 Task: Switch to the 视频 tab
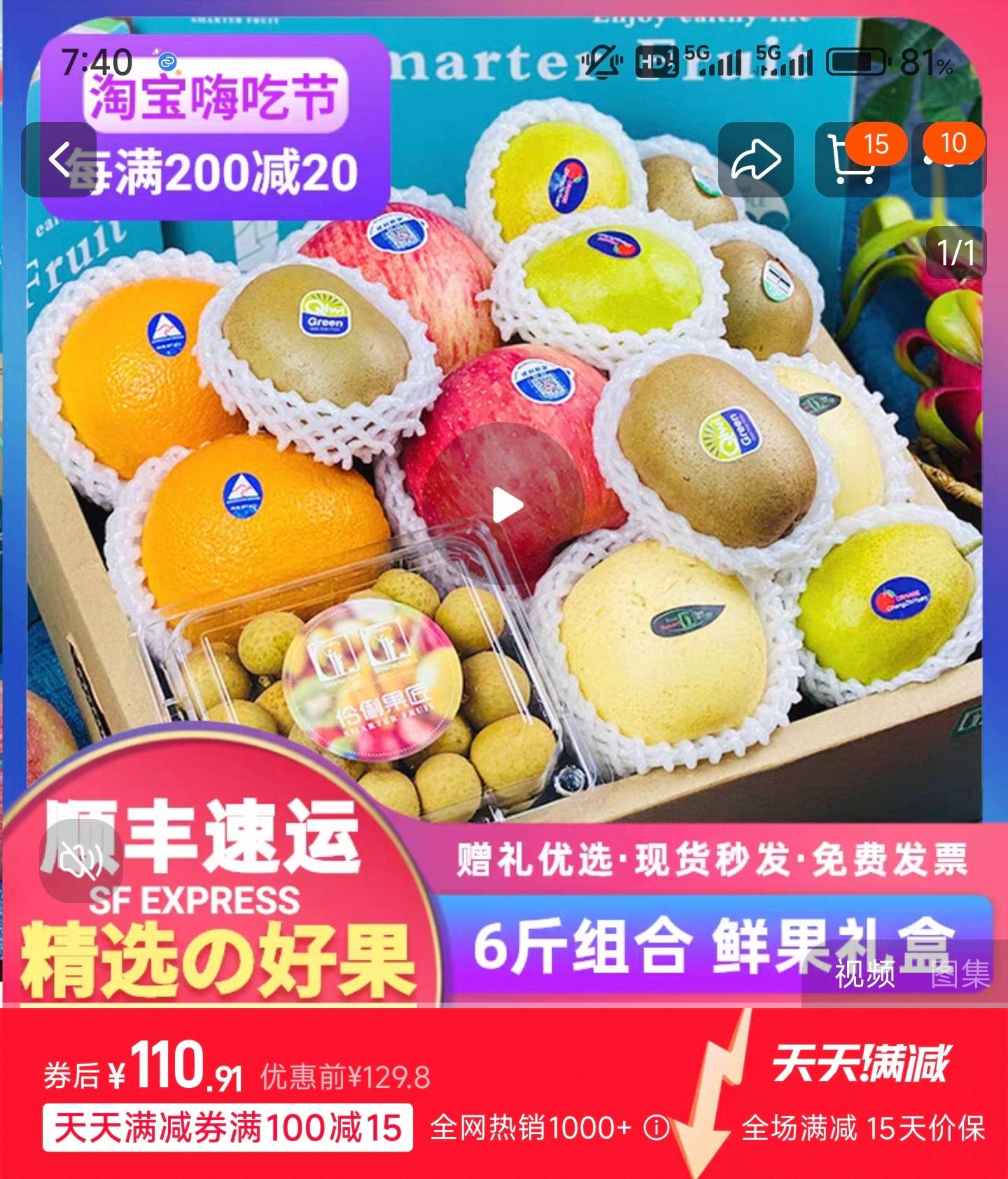[864, 974]
